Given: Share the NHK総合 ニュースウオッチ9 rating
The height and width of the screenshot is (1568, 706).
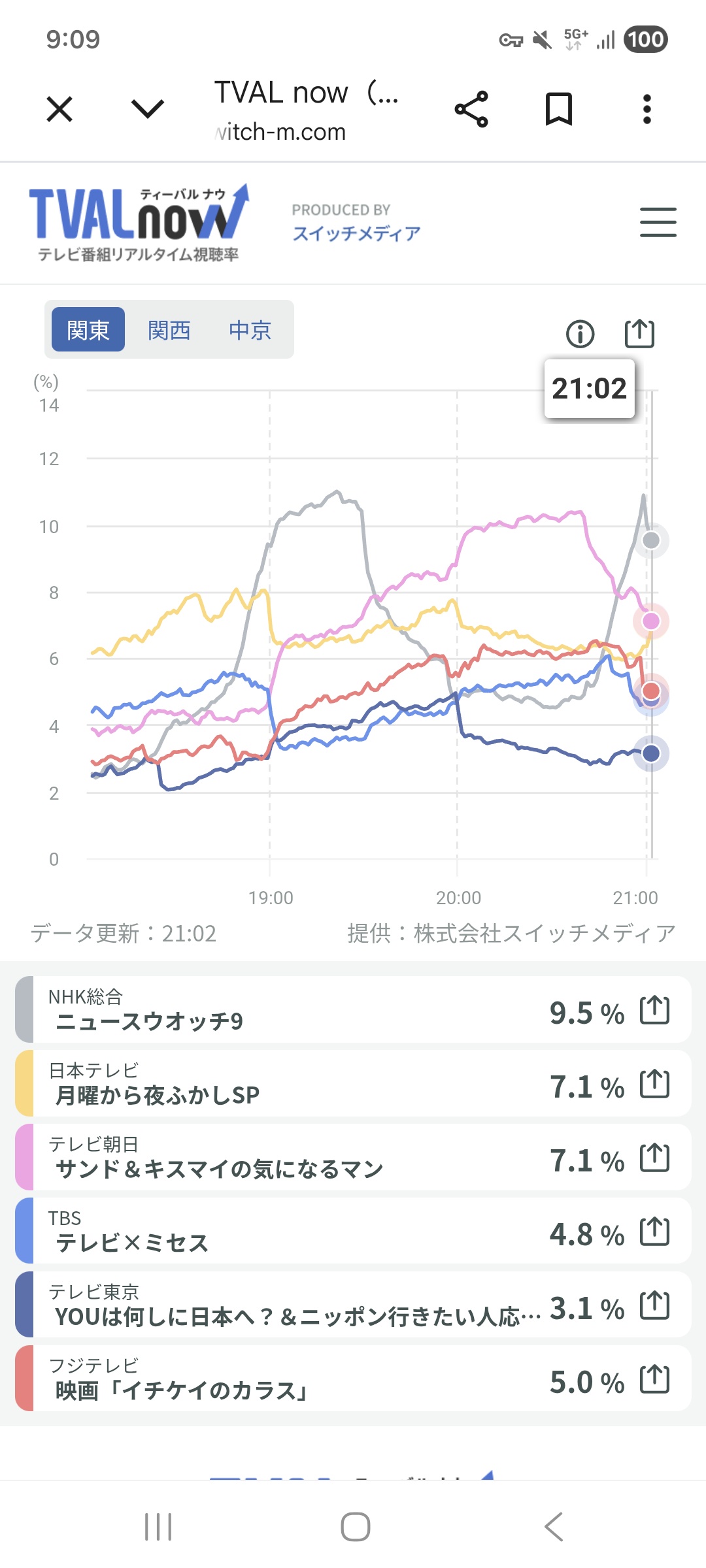Looking at the screenshot, I should coord(654,1010).
